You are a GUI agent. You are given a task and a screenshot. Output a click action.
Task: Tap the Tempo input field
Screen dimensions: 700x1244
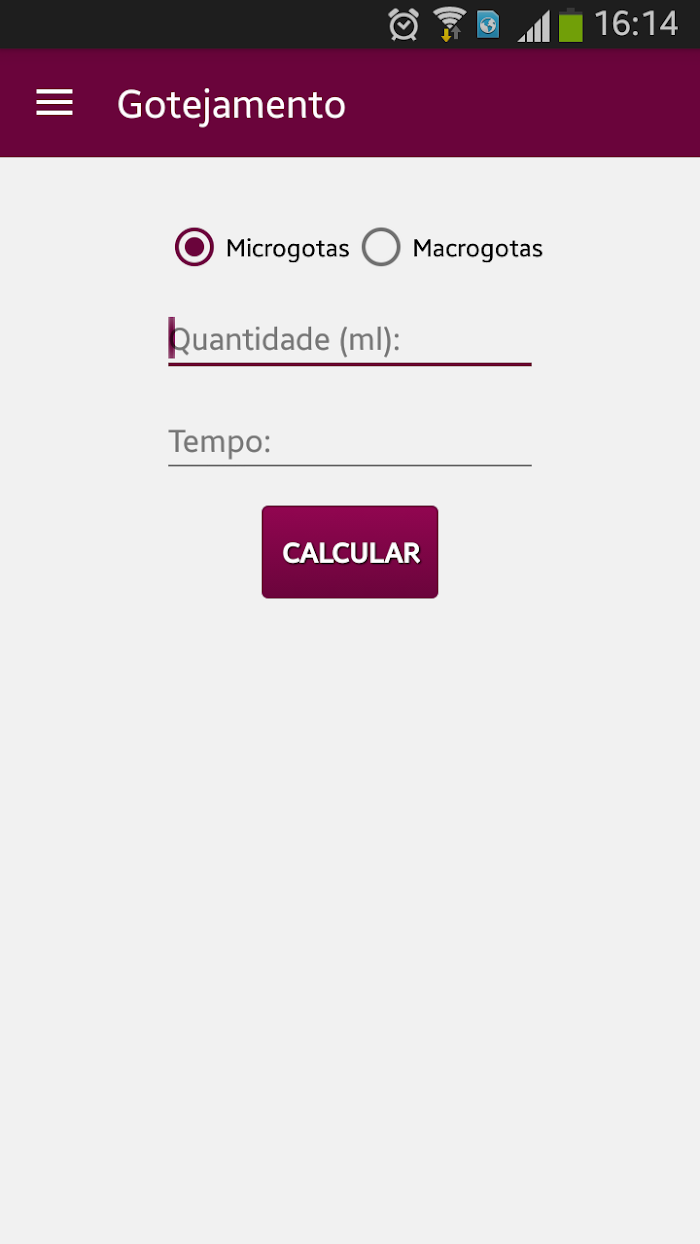pos(349,441)
